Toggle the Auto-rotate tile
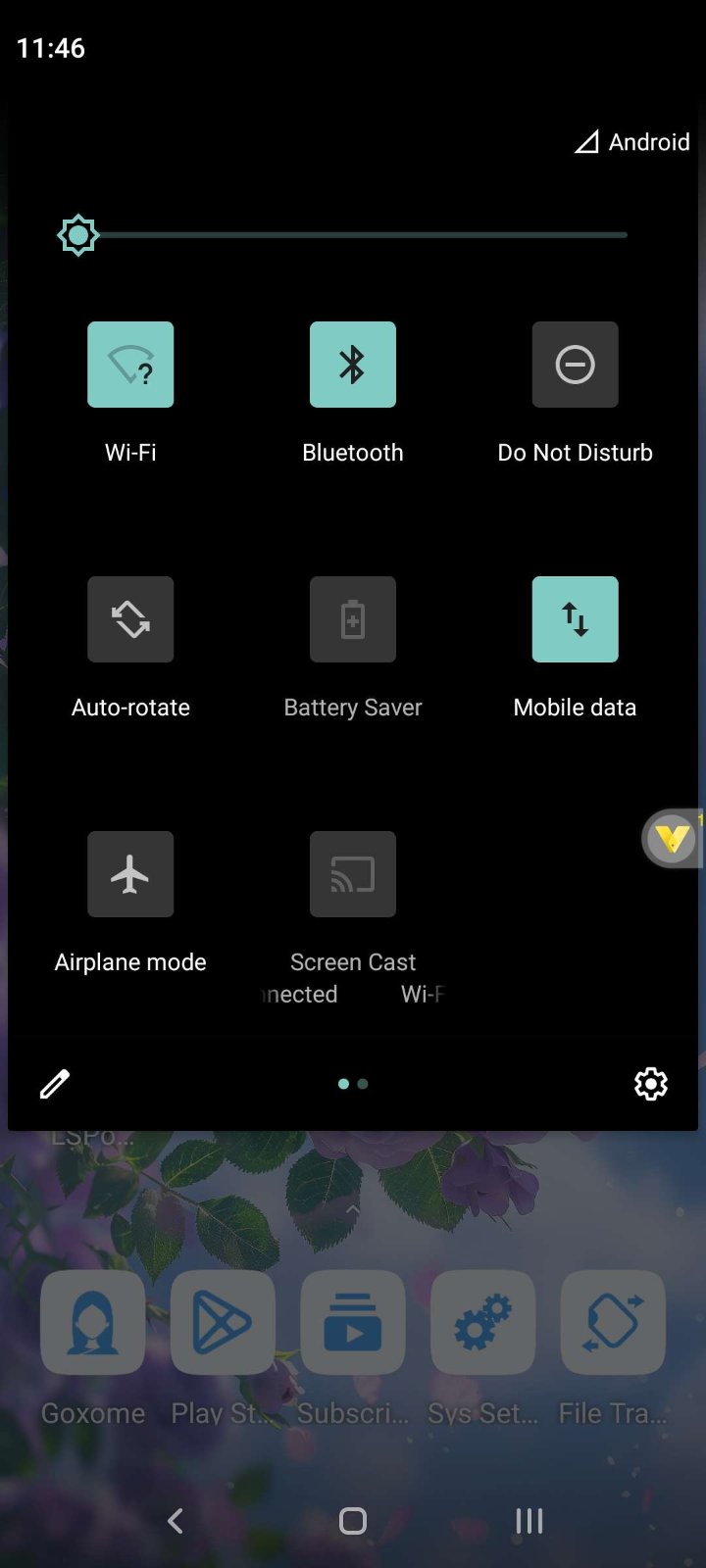The width and height of the screenshot is (706, 1568). point(130,619)
